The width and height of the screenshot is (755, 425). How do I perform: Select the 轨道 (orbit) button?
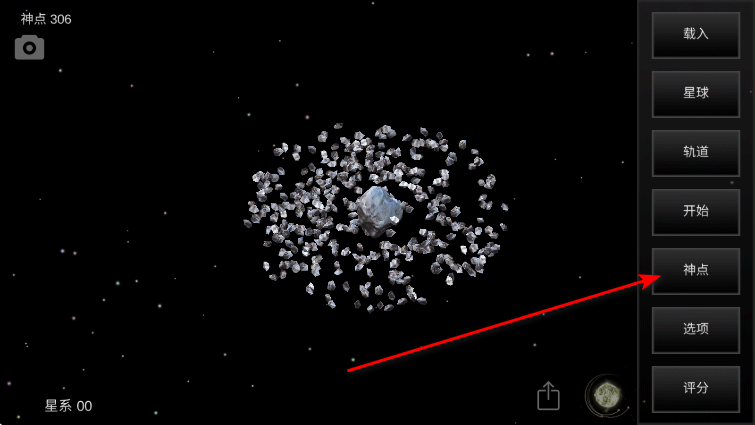click(x=695, y=152)
